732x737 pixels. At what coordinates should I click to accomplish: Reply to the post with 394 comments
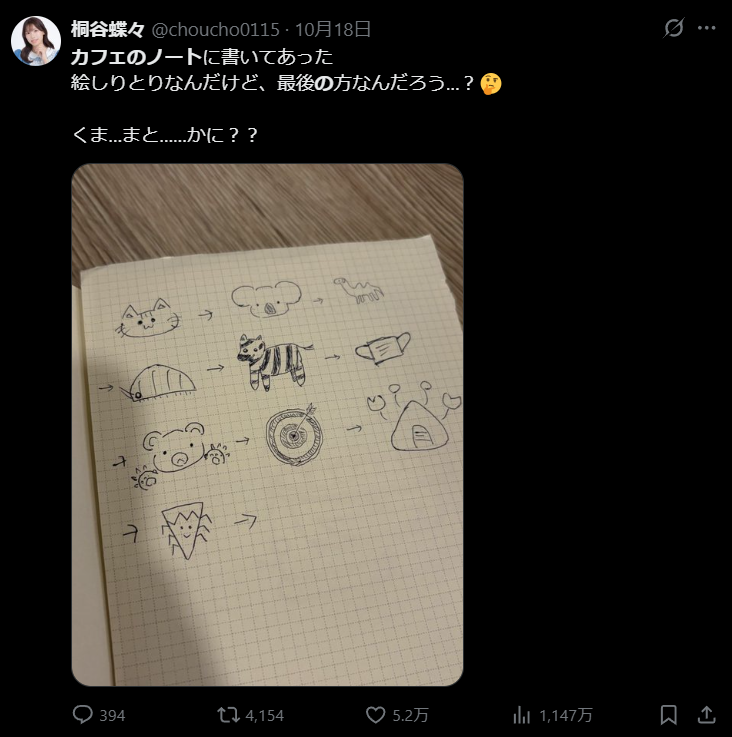pyautogui.click(x=84, y=715)
